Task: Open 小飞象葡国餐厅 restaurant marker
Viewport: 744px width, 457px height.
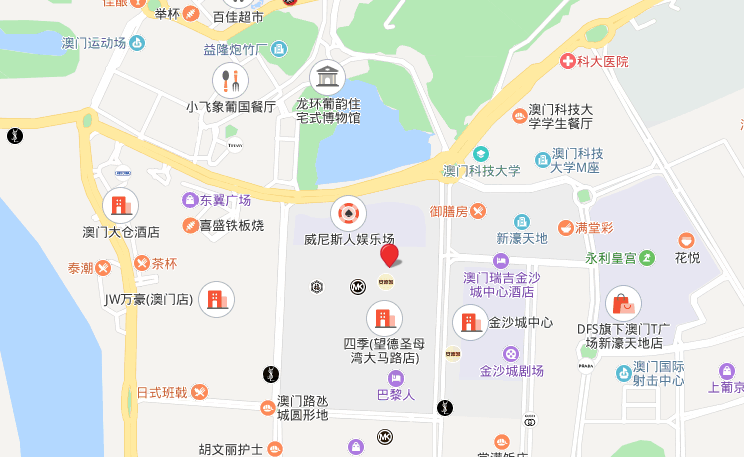Action: (230, 79)
